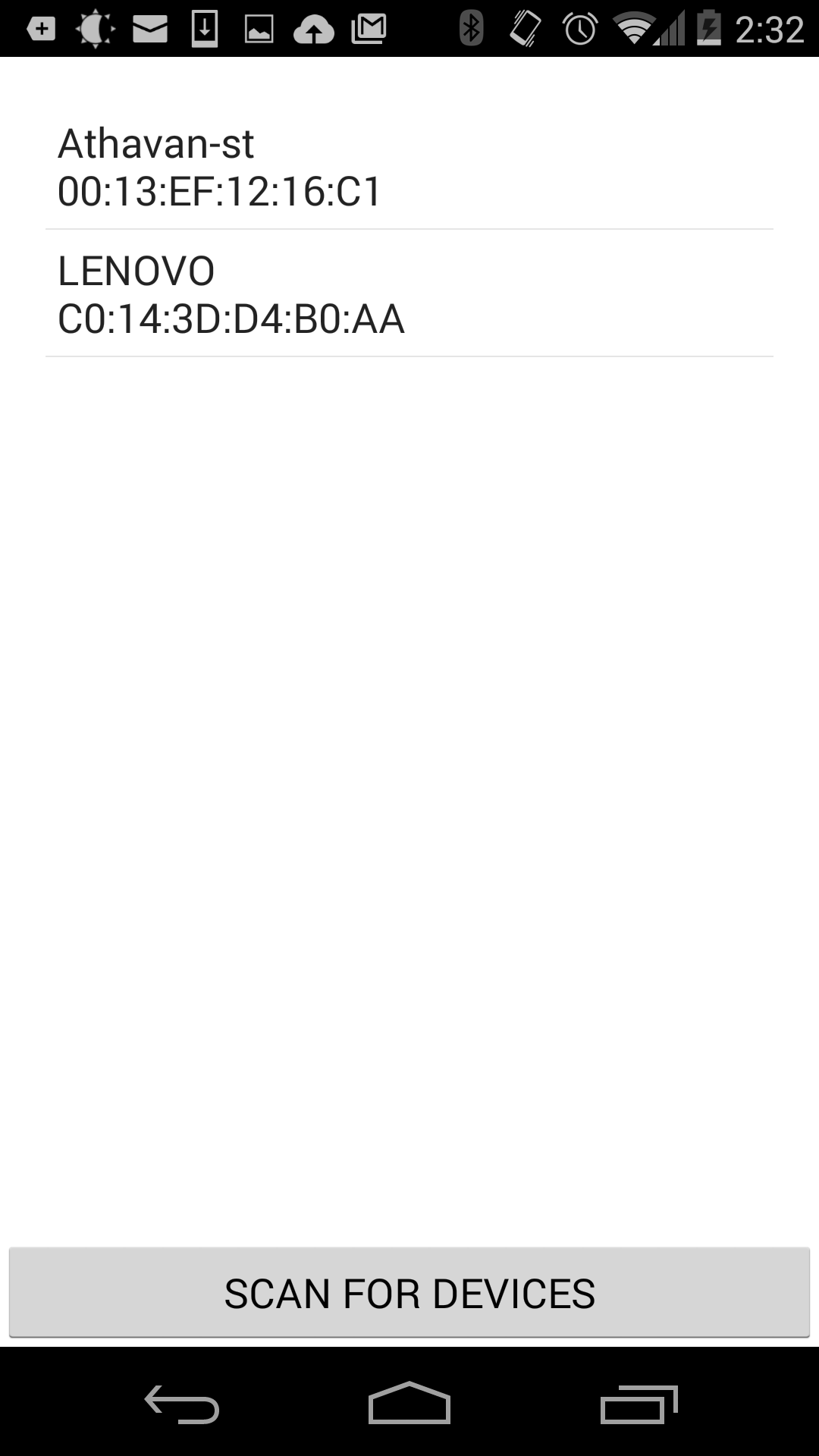Go back using the navigation bar
Image resolution: width=819 pixels, height=1456 pixels.
(x=182, y=1404)
